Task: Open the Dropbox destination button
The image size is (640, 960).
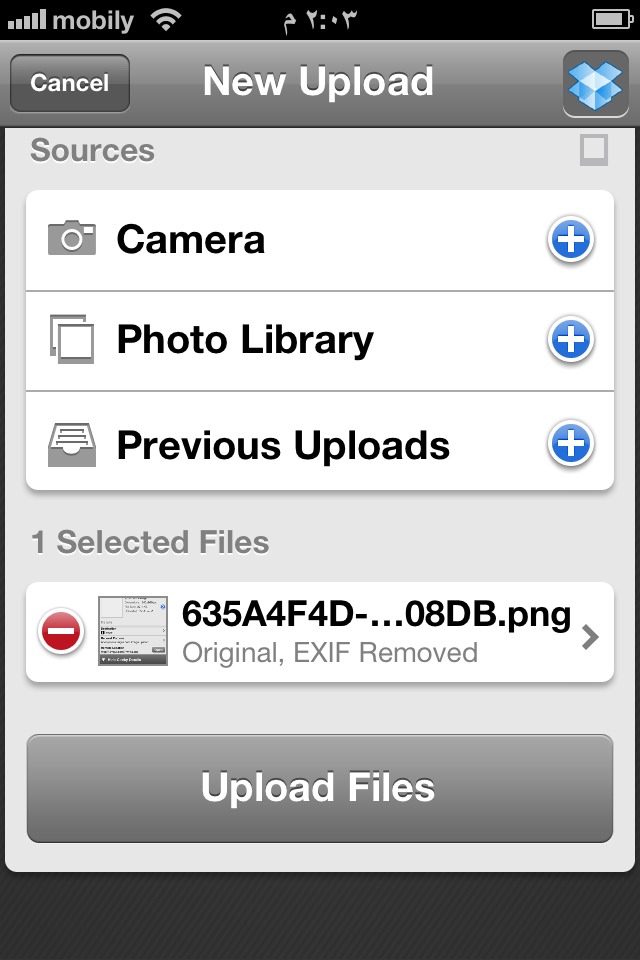Action: point(595,83)
